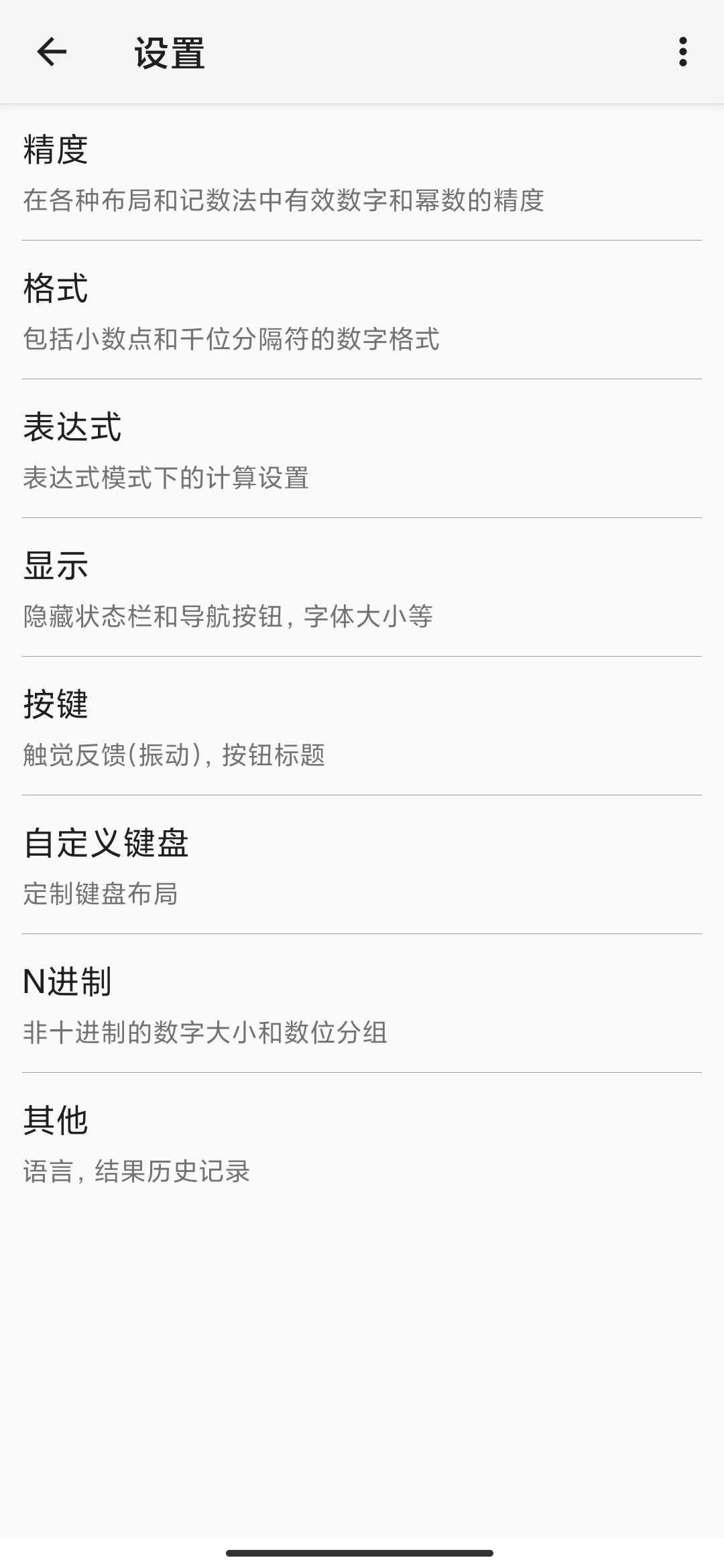This screenshot has height=1568, width=724.
Task: Tap the display subtitle about status bar hiding
Action: (x=229, y=616)
